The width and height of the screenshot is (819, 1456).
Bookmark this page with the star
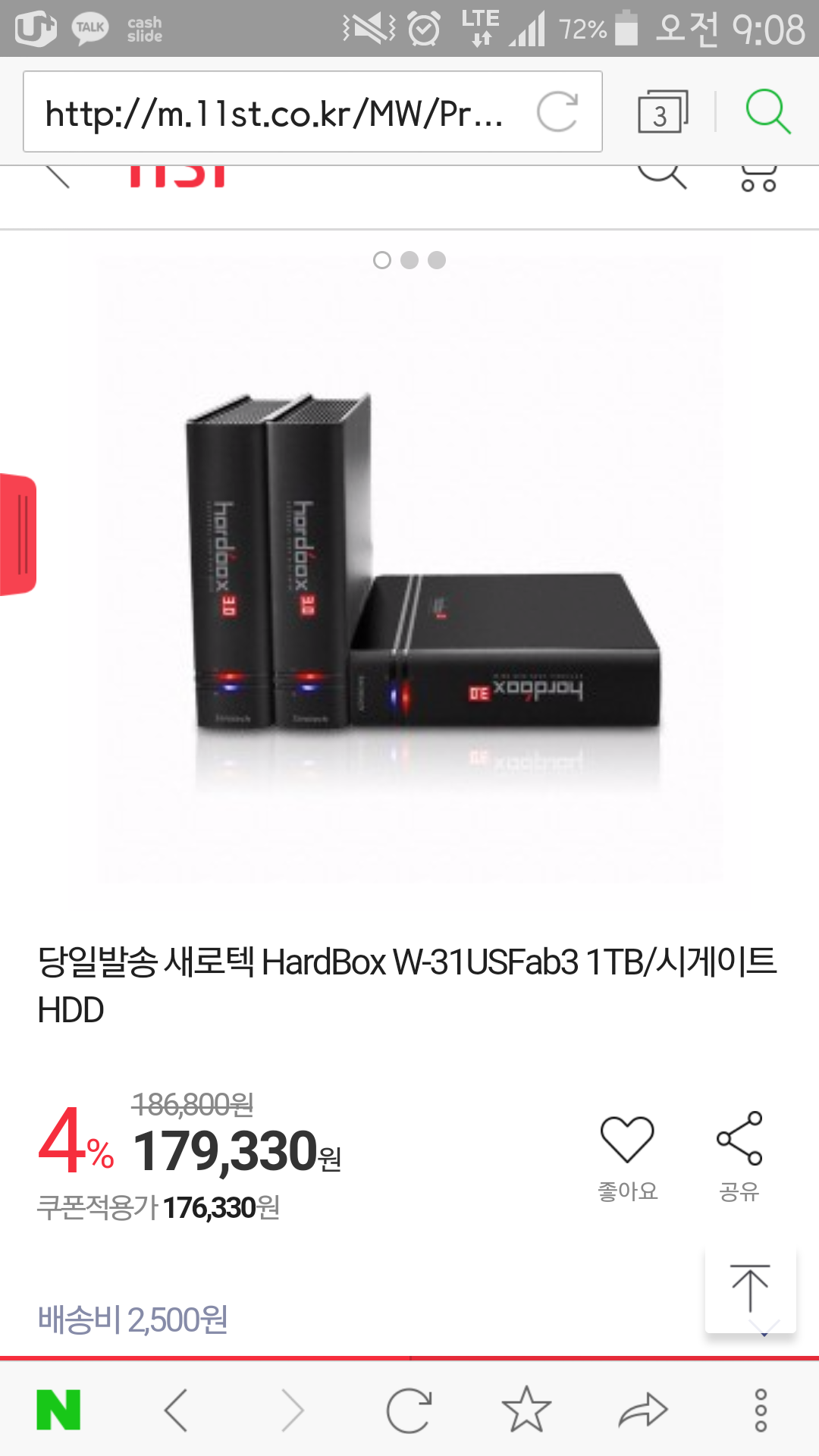pyautogui.click(x=526, y=1410)
